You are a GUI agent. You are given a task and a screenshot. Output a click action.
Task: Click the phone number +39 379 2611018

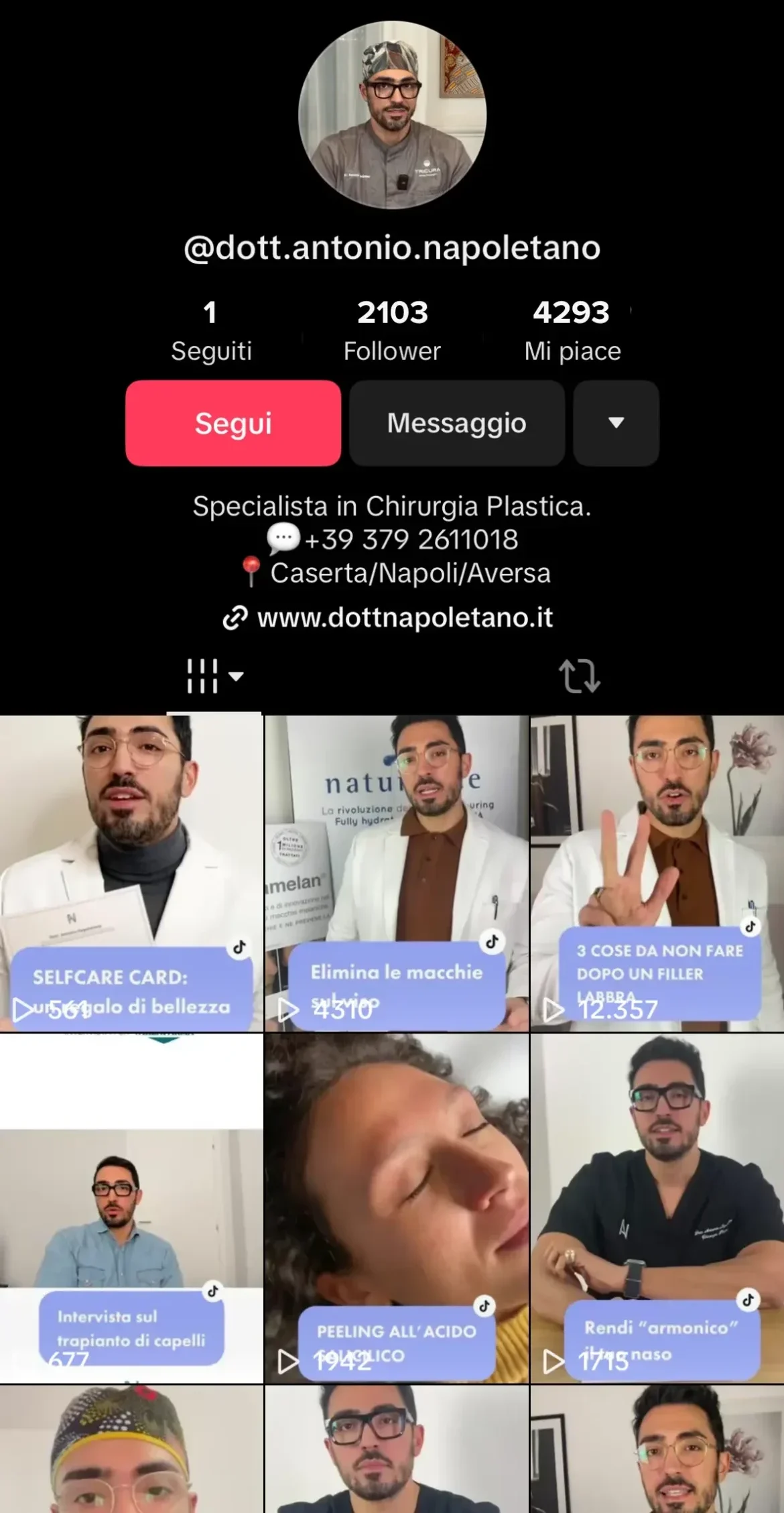pyautogui.click(x=411, y=539)
